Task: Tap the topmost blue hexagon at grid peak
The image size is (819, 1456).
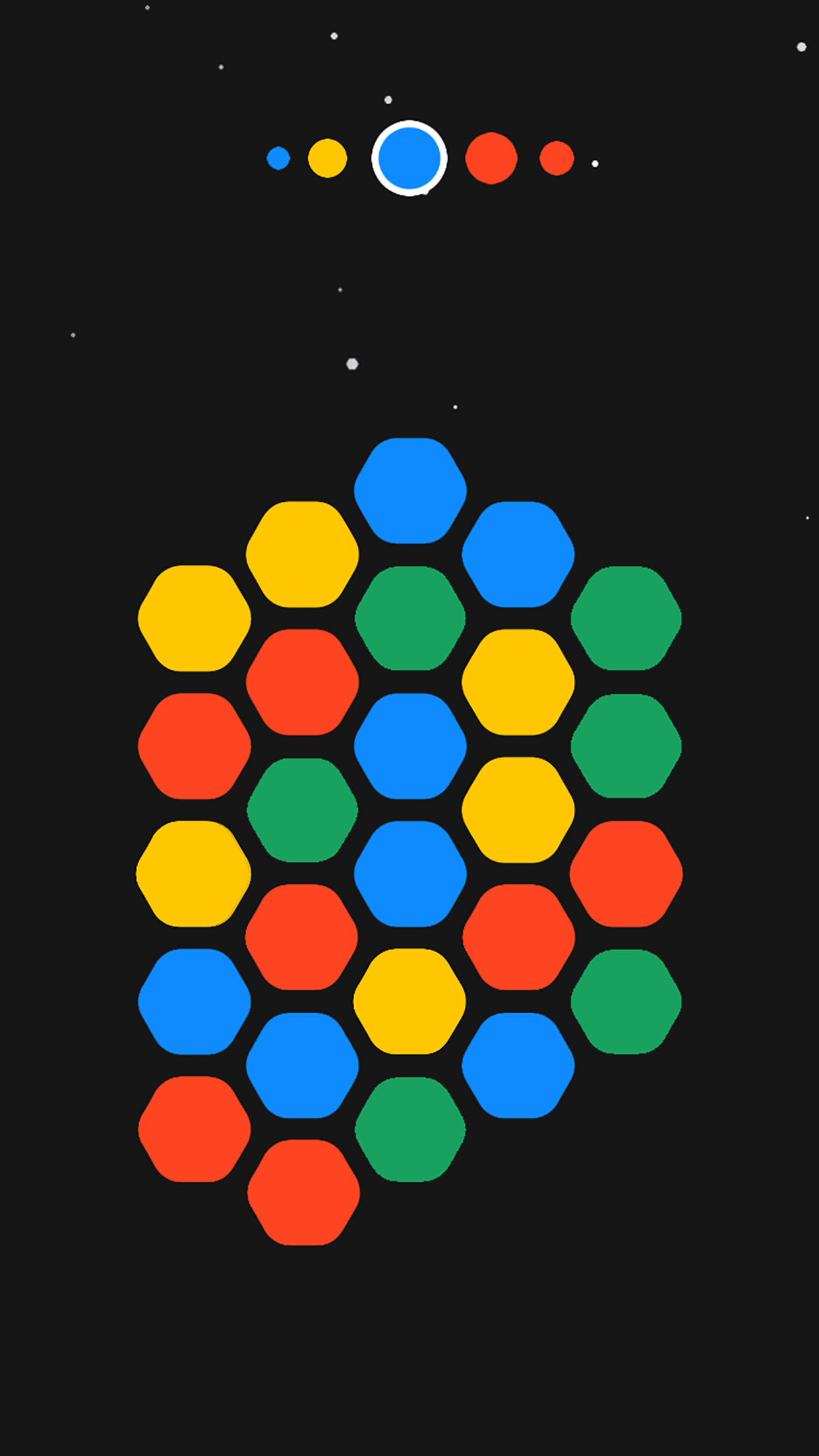Action: tap(410, 491)
